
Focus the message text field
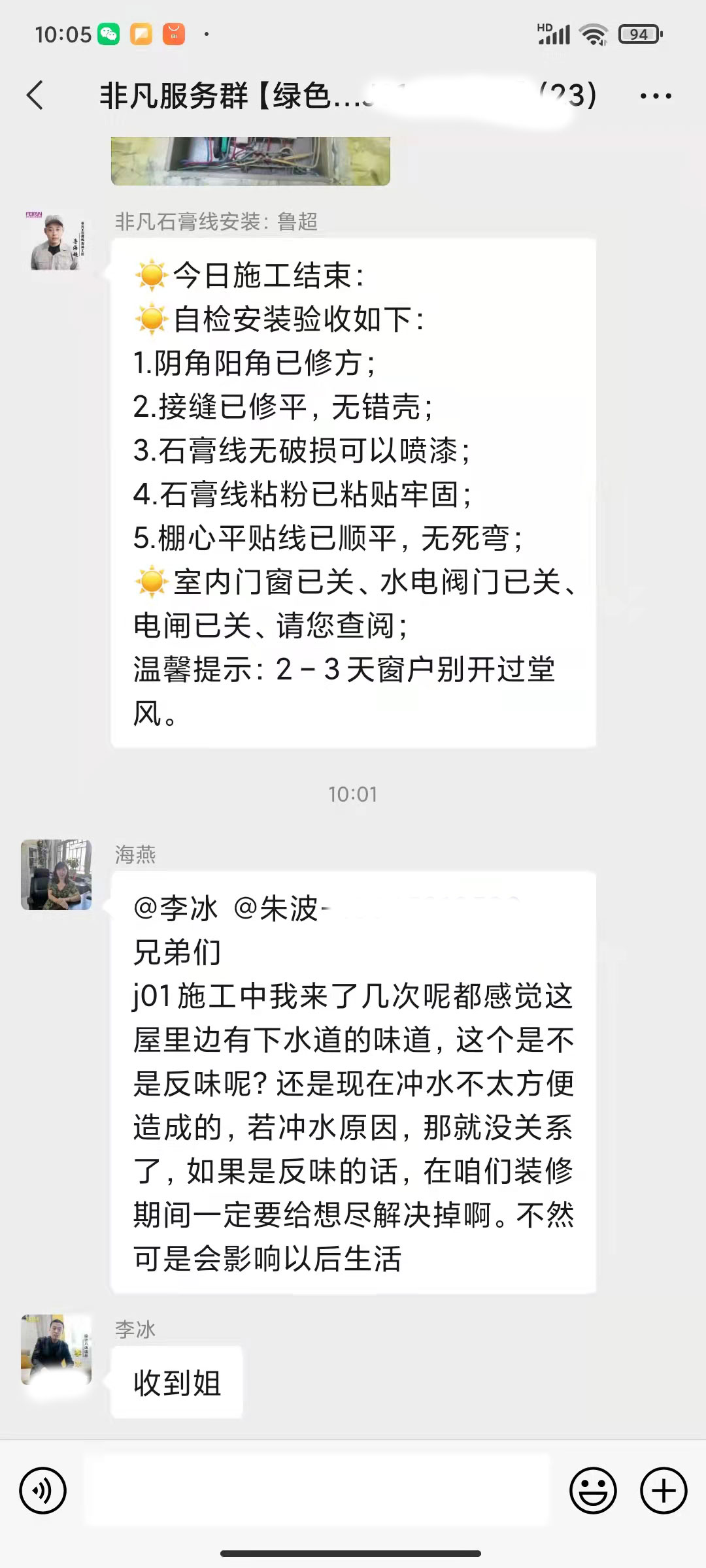click(x=317, y=1491)
